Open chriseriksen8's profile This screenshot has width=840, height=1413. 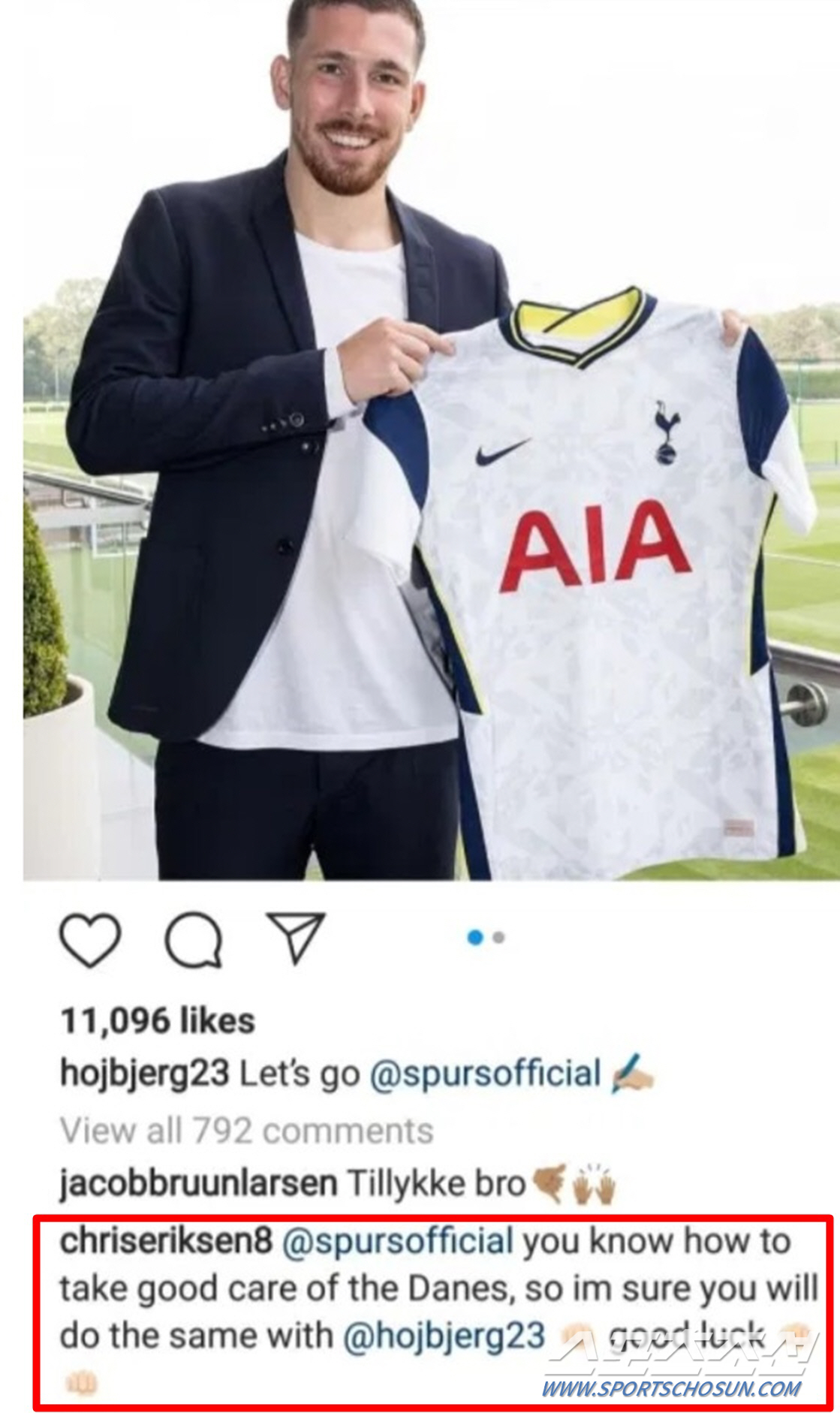point(165,1242)
